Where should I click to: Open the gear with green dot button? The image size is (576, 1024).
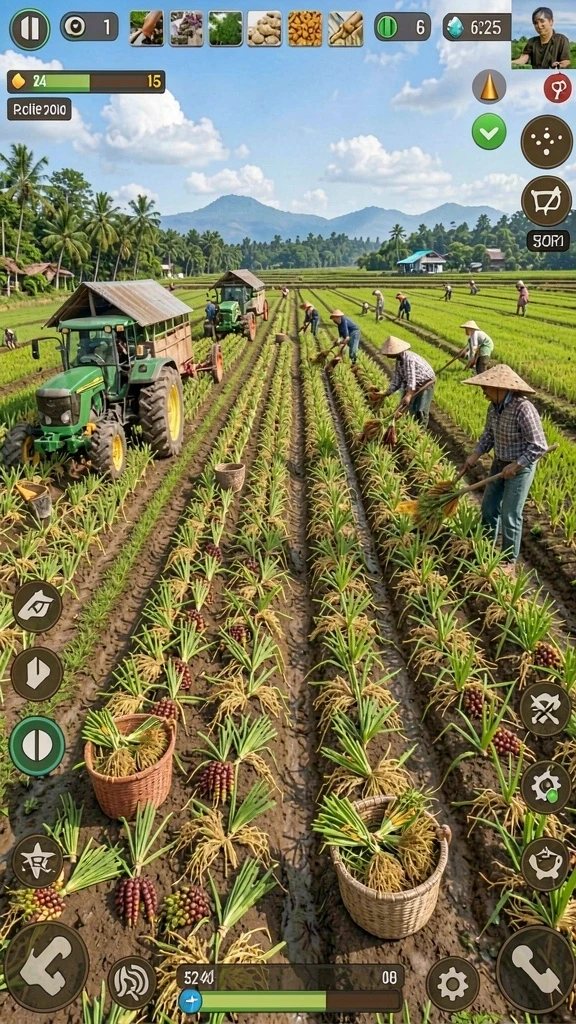(x=546, y=788)
